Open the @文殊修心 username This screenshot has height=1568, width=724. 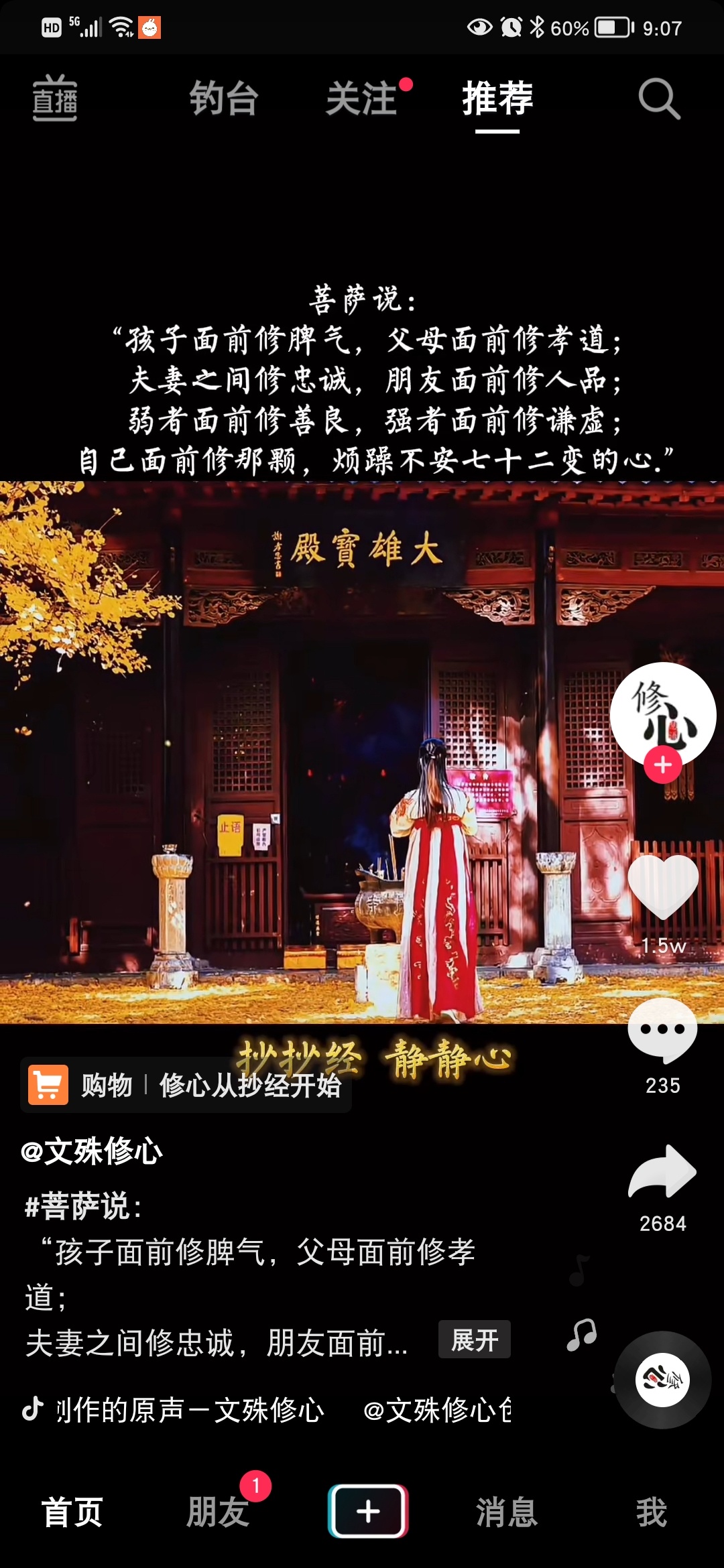tap(92, 1152)
